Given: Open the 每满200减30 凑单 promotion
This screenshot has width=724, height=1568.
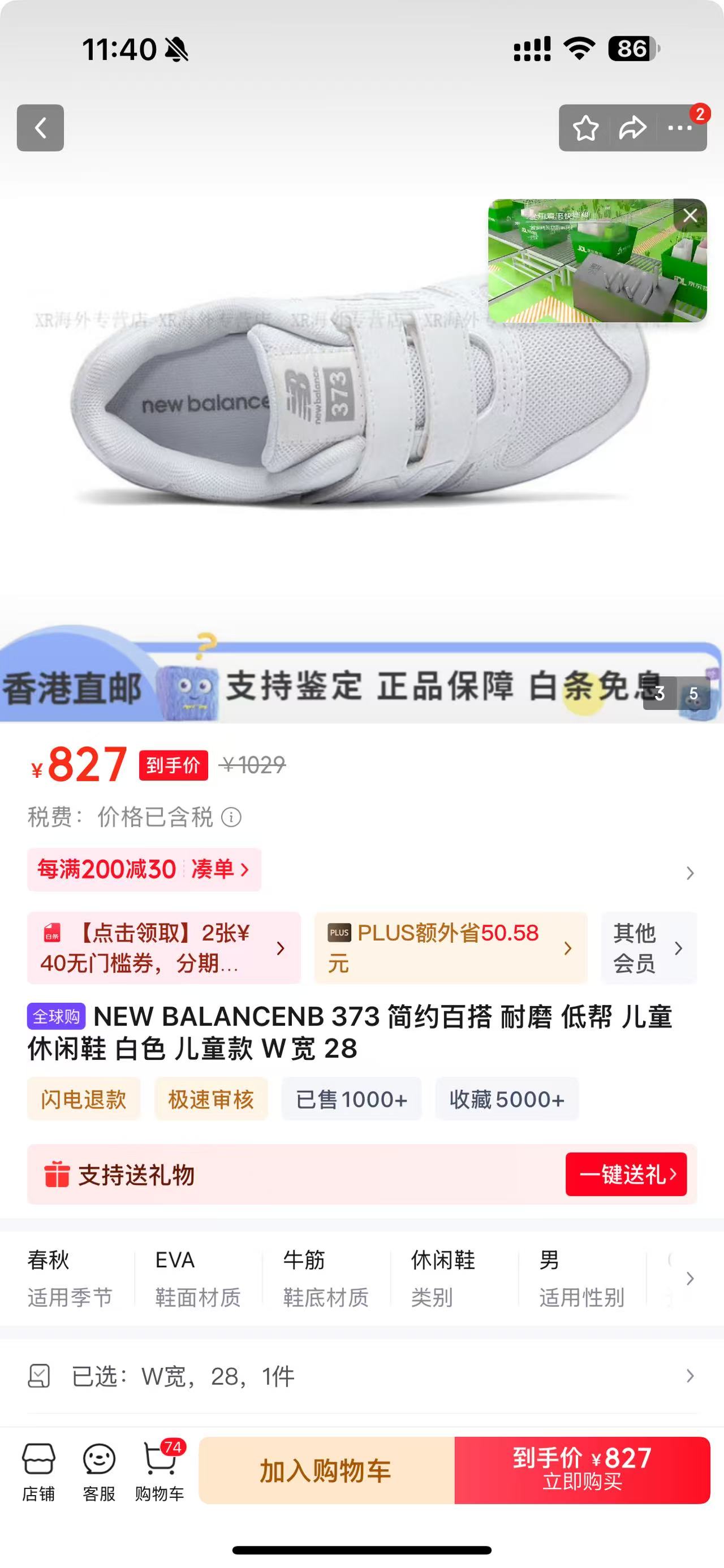Looking at the screenshot, I should [x=144, y=869].
